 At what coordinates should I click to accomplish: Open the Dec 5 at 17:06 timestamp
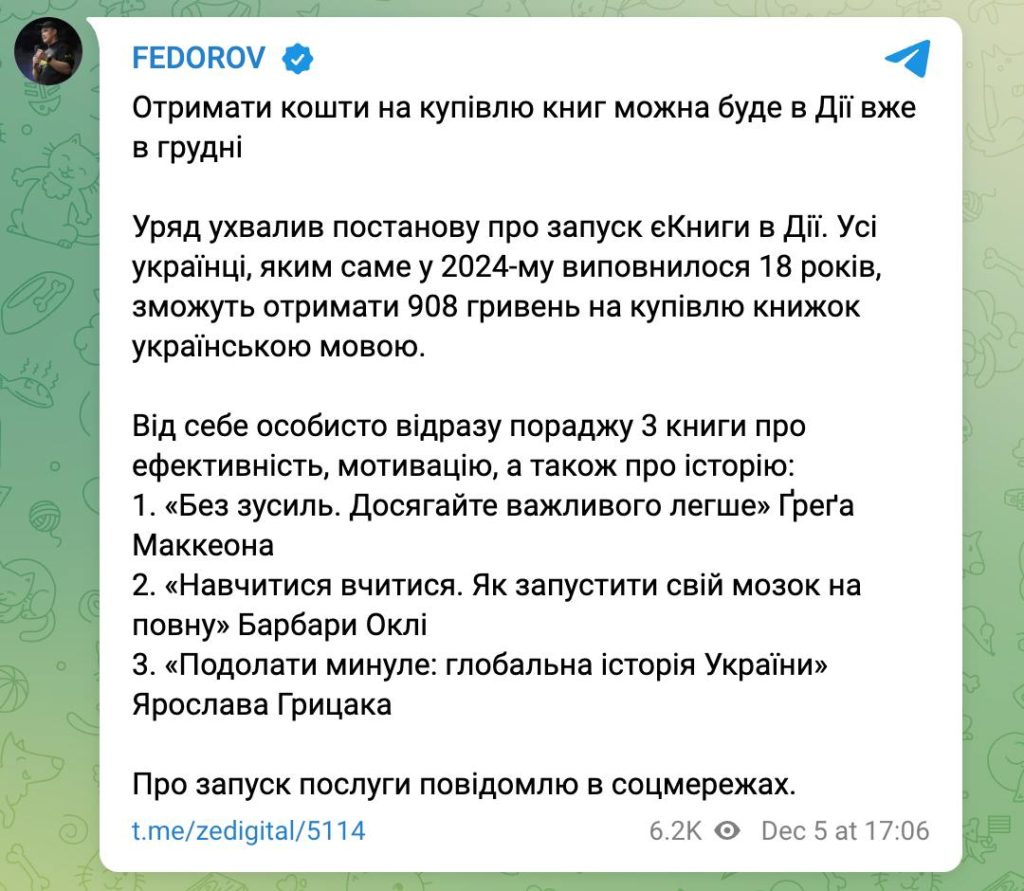(845, 831)
